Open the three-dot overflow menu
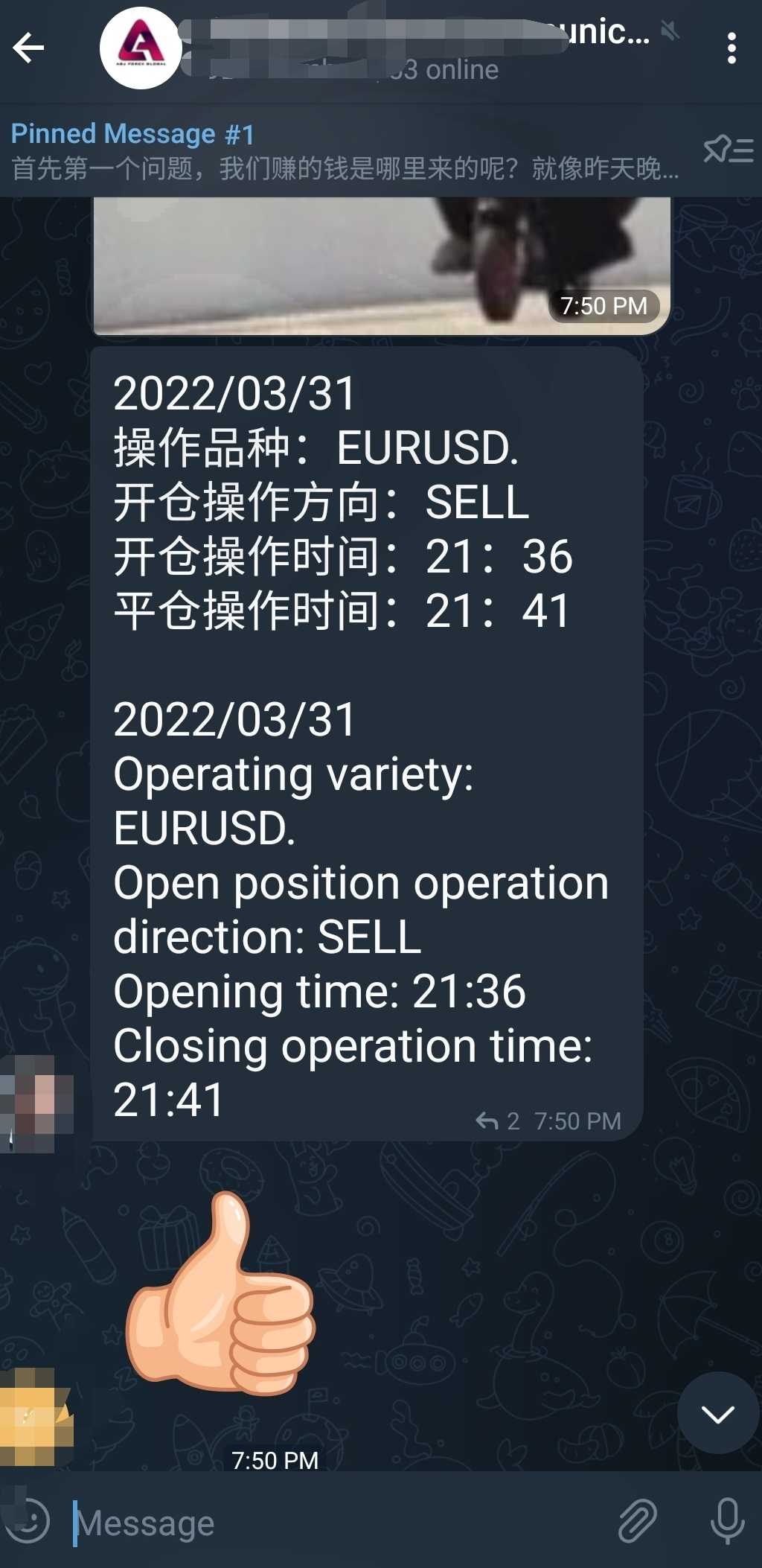762x1568 pixels. pos(731,48)
